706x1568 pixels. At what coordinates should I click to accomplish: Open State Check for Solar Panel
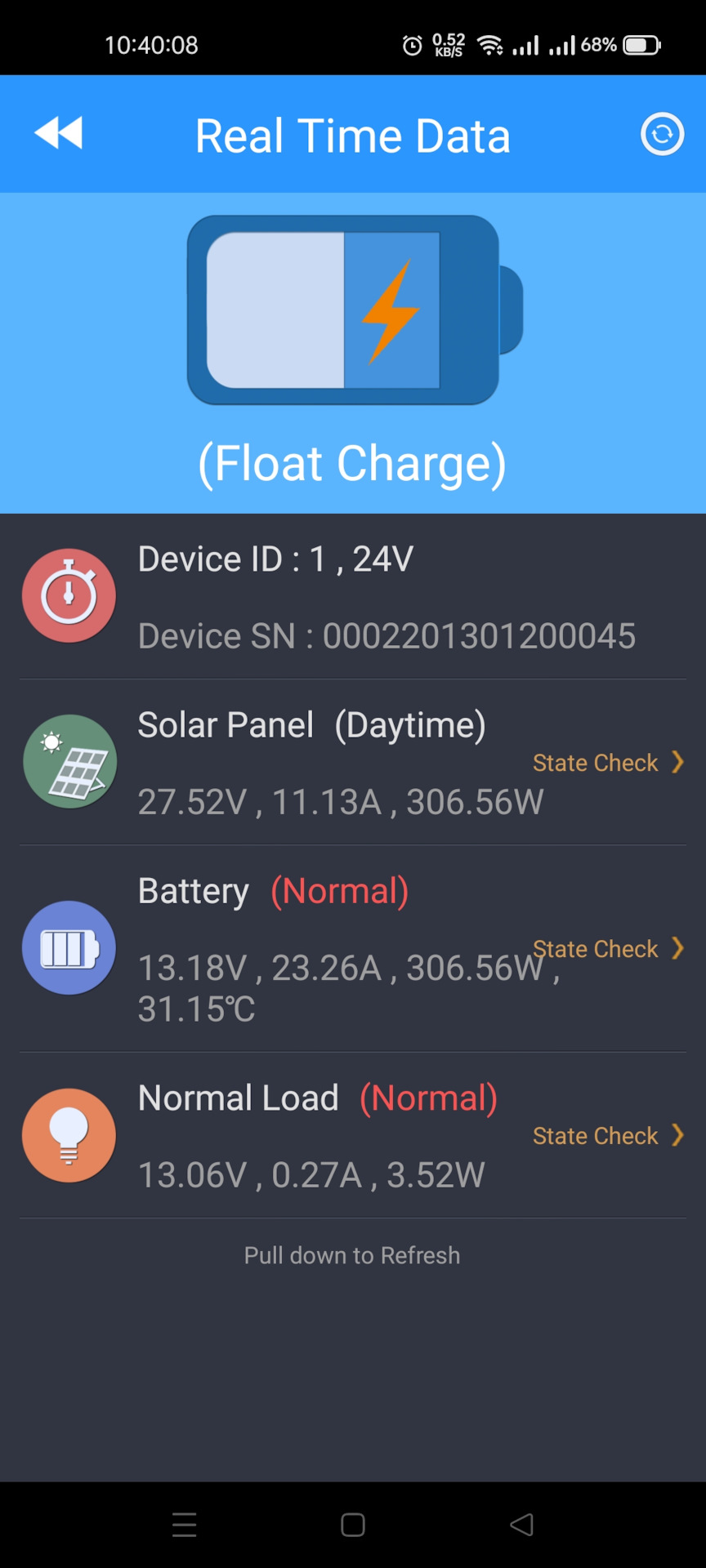(608, 763)
